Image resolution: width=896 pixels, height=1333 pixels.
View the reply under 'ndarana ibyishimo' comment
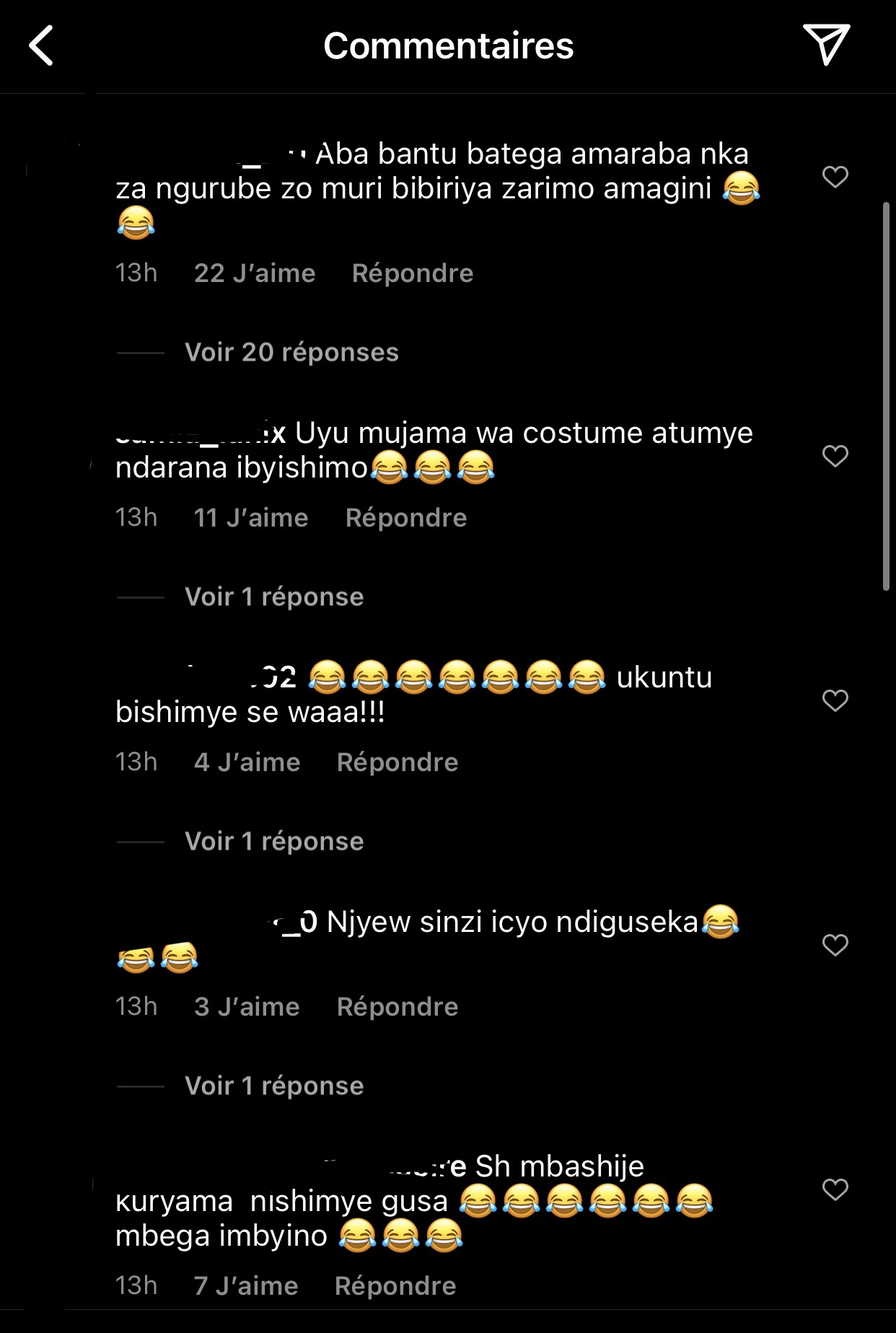[274, 597]
